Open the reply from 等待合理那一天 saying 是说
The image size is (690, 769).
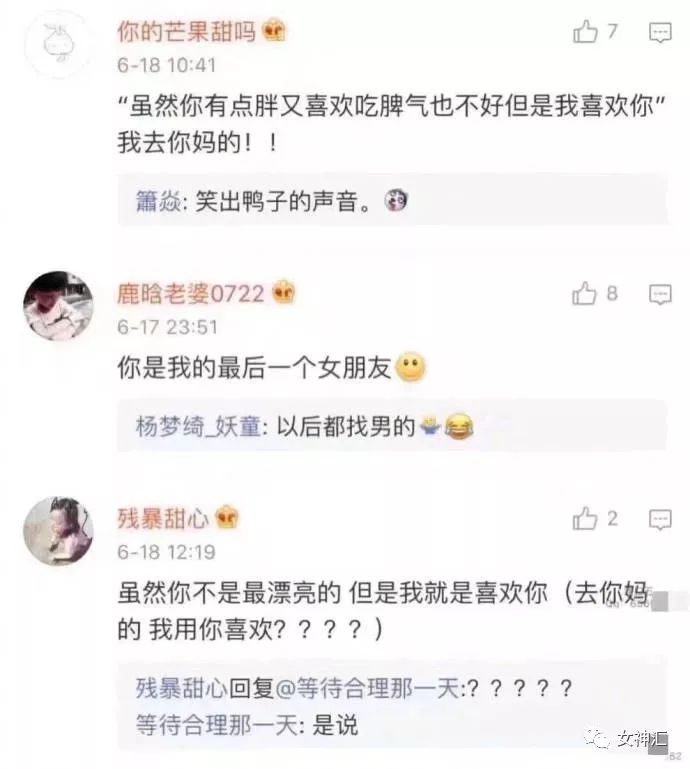(x=246, y=725)
